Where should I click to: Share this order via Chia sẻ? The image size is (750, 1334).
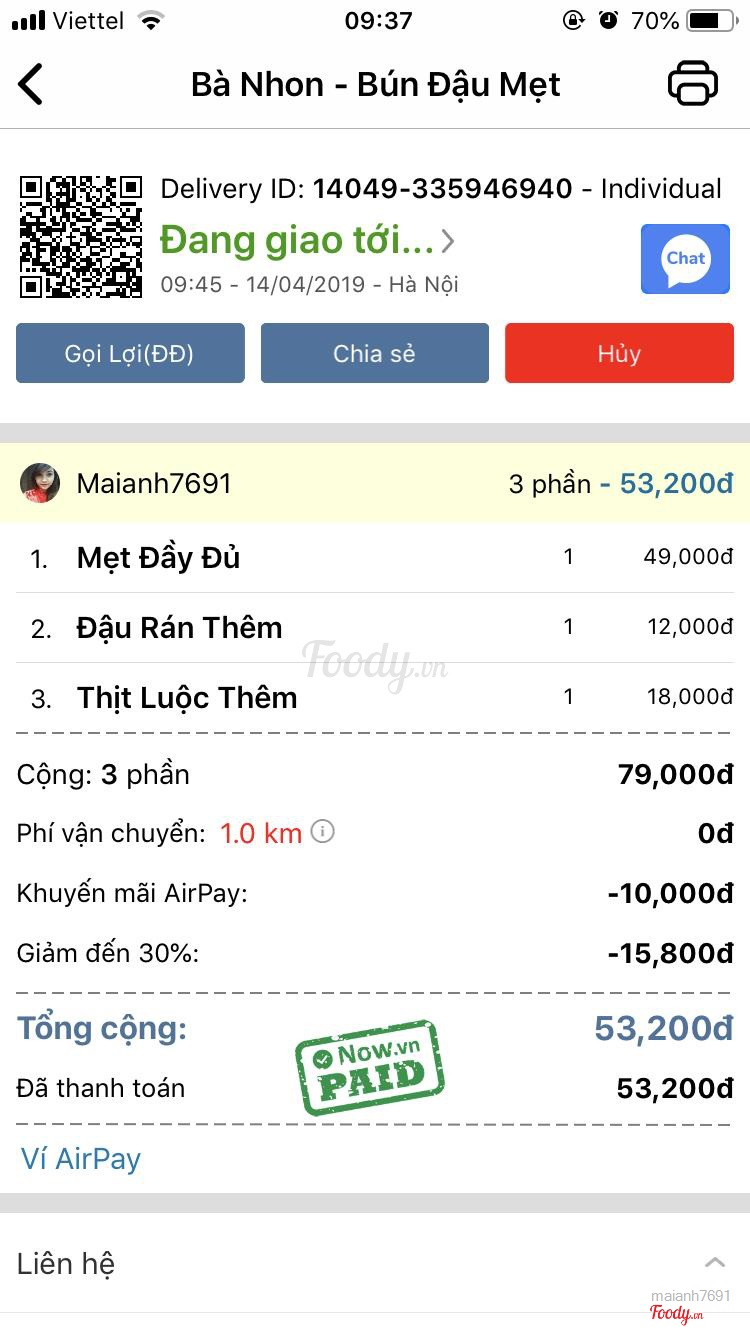(x=375, y=353)
